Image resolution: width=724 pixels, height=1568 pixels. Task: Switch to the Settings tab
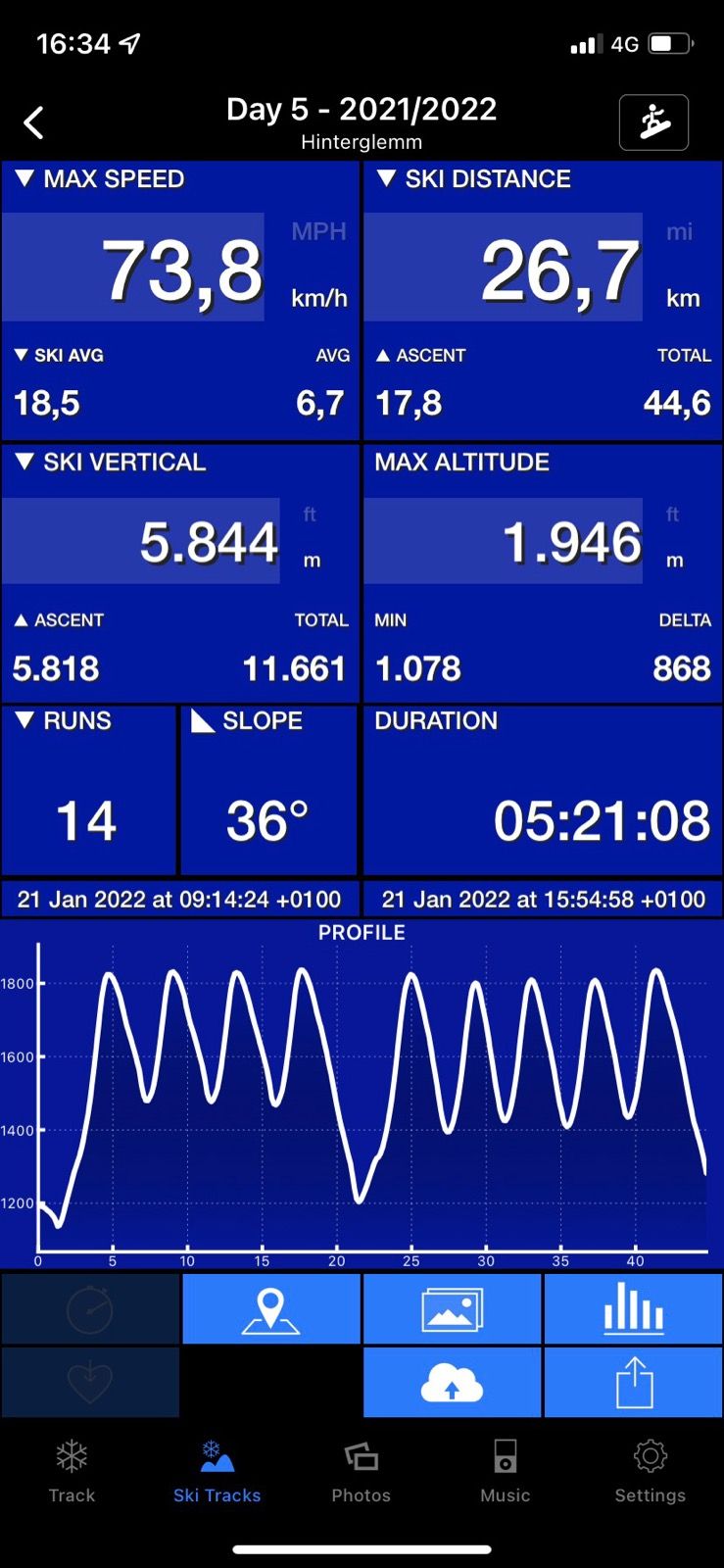(x=651, y=1471)
